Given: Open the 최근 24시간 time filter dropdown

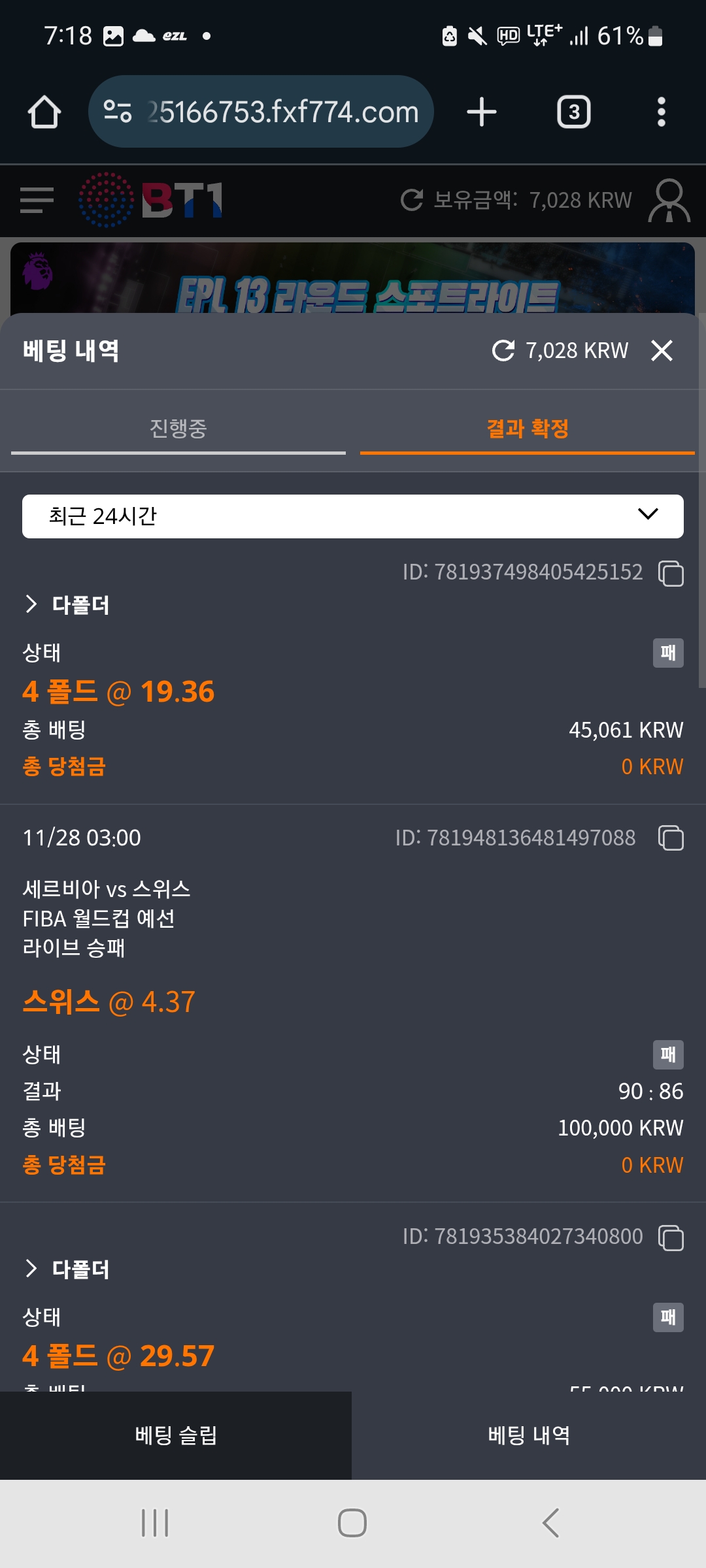Looking at the screenshot, I should pos(353,515).
